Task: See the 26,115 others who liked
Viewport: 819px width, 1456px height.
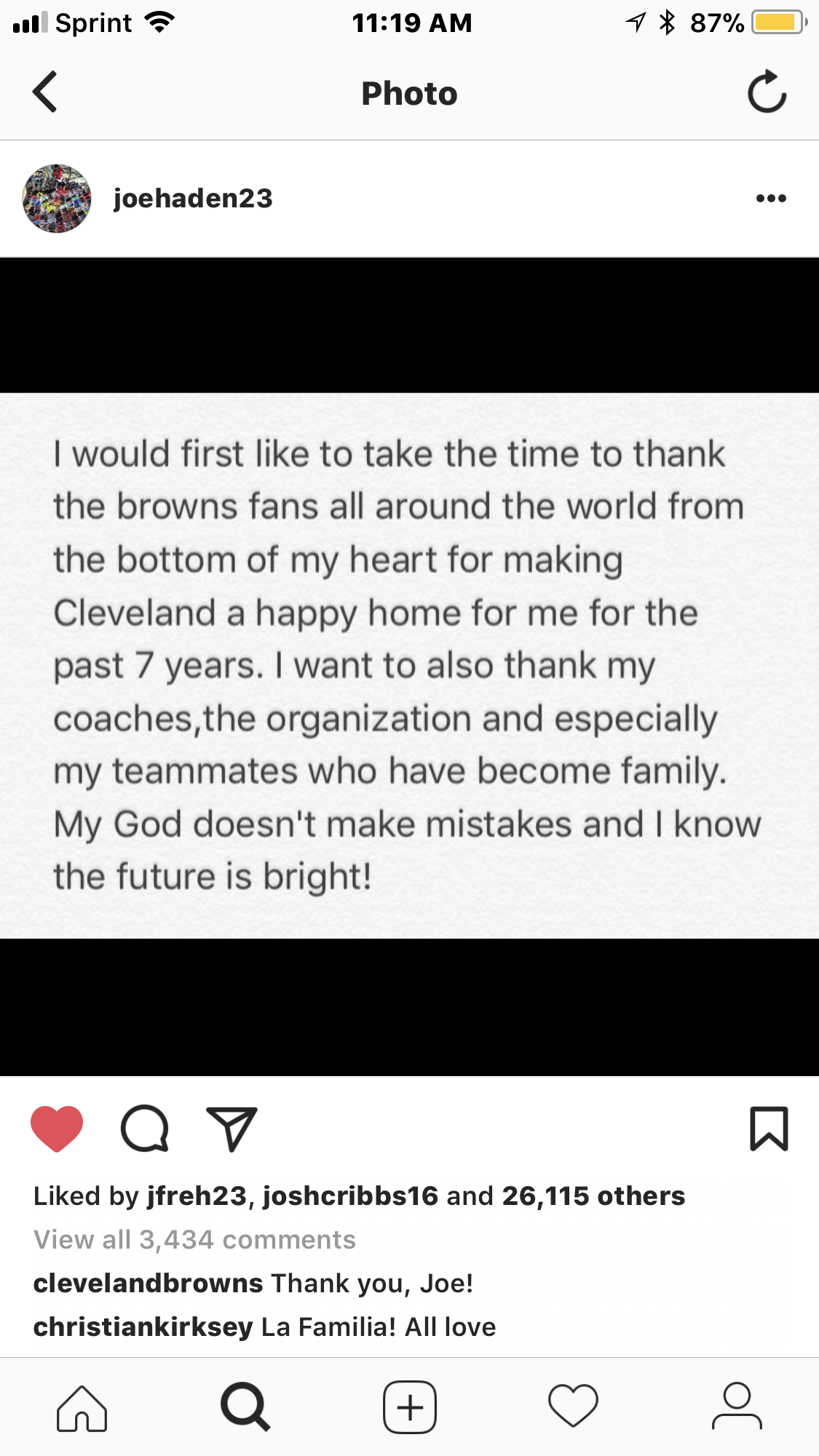Action: click(593, 1196)
